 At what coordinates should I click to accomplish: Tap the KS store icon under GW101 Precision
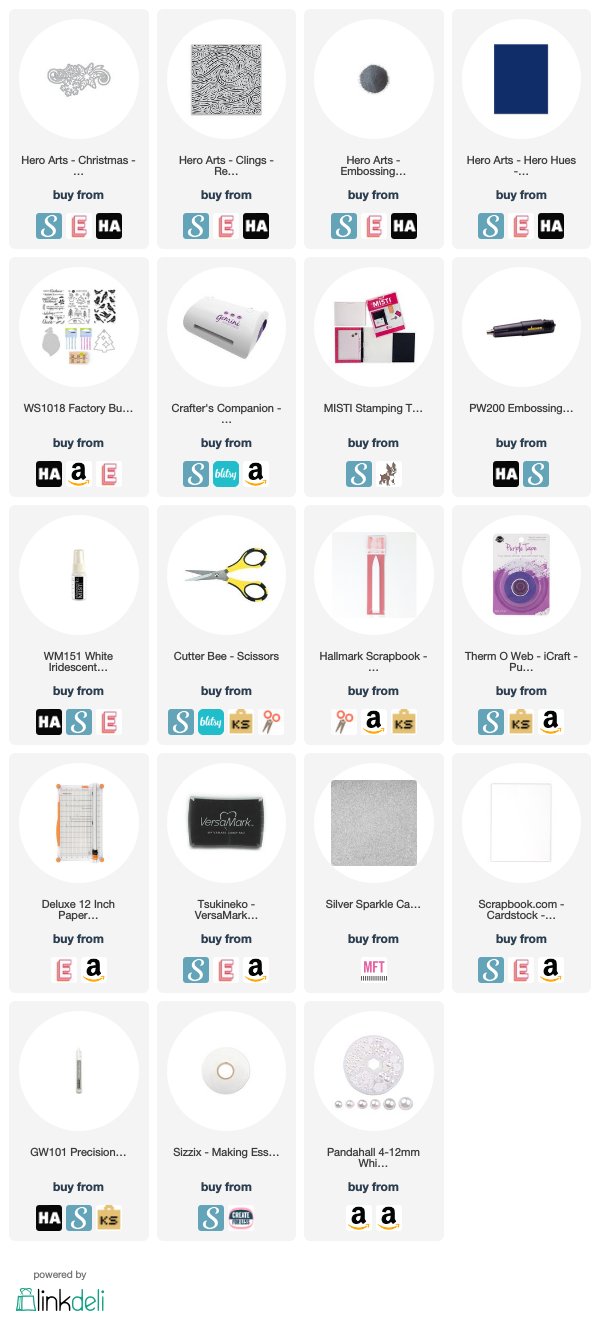(x=109, y=1218)
